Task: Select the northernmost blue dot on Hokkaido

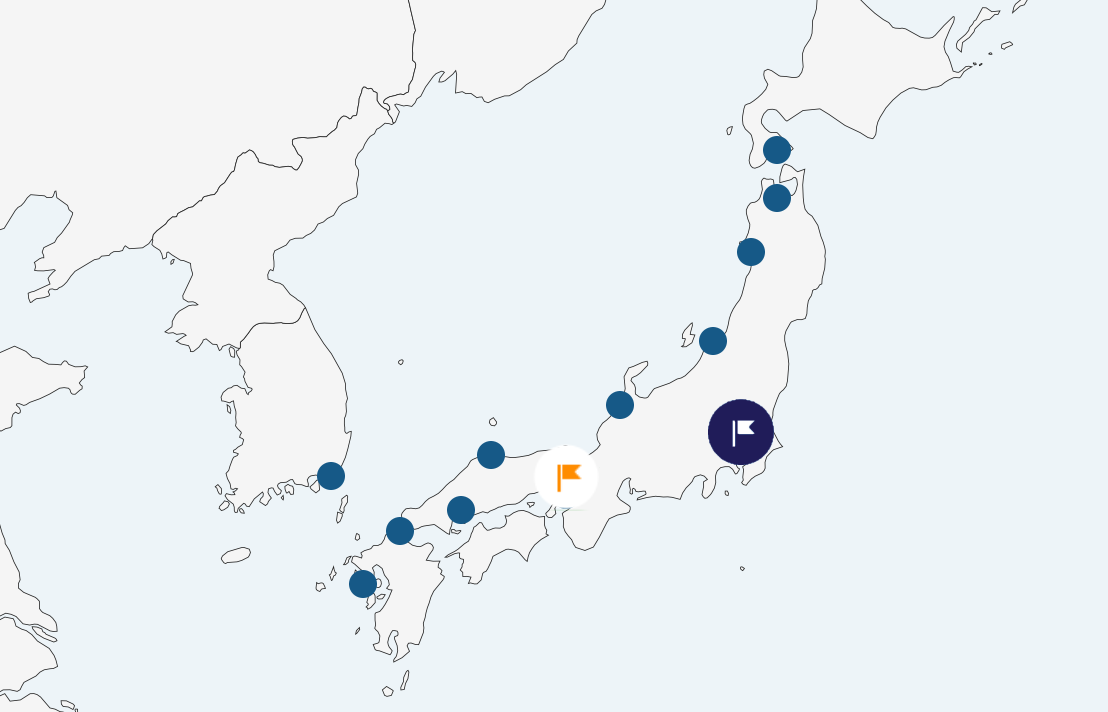Action: pyautogui.click(x=777, y=150)
